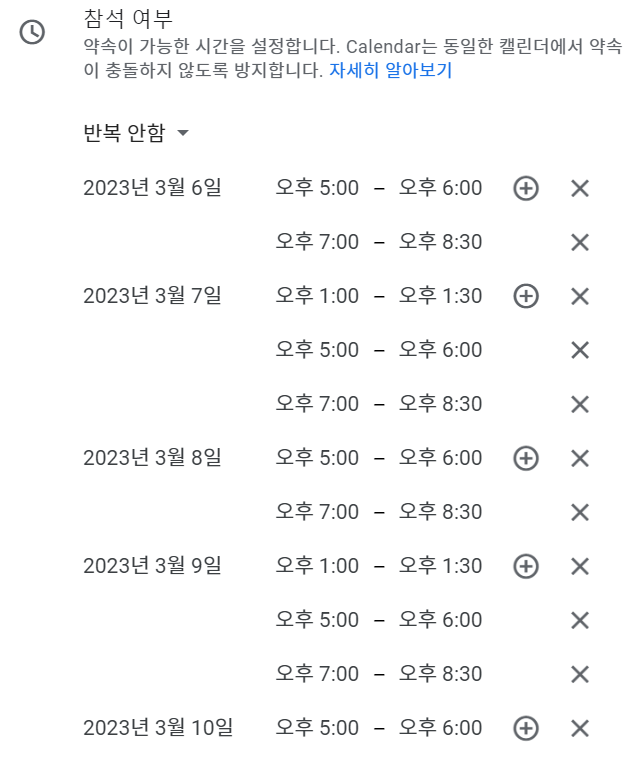Delete the 오후 1:00–1:30 slot on 3월 9일

coord(580,566)
